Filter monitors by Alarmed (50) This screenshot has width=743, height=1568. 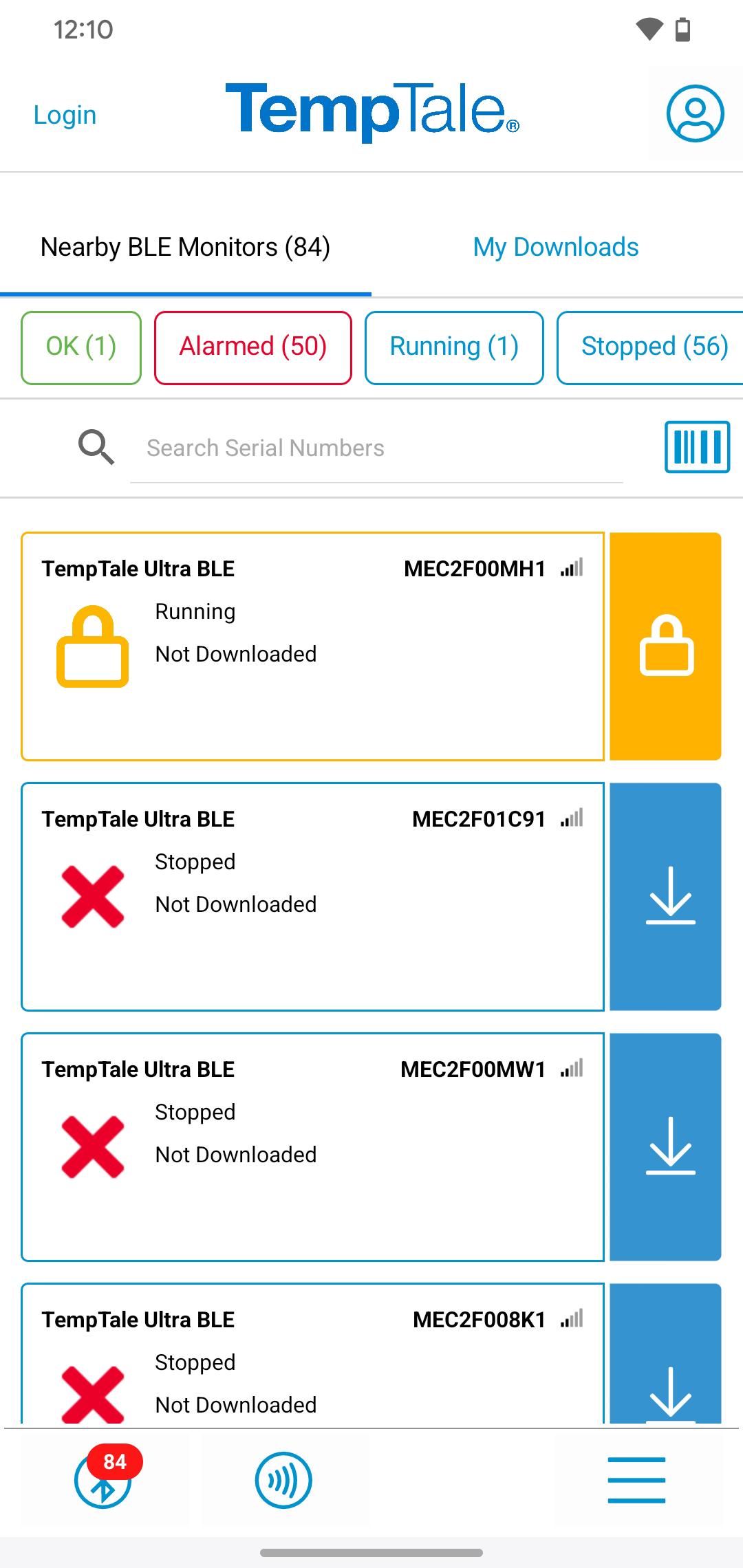coord(253,347)
